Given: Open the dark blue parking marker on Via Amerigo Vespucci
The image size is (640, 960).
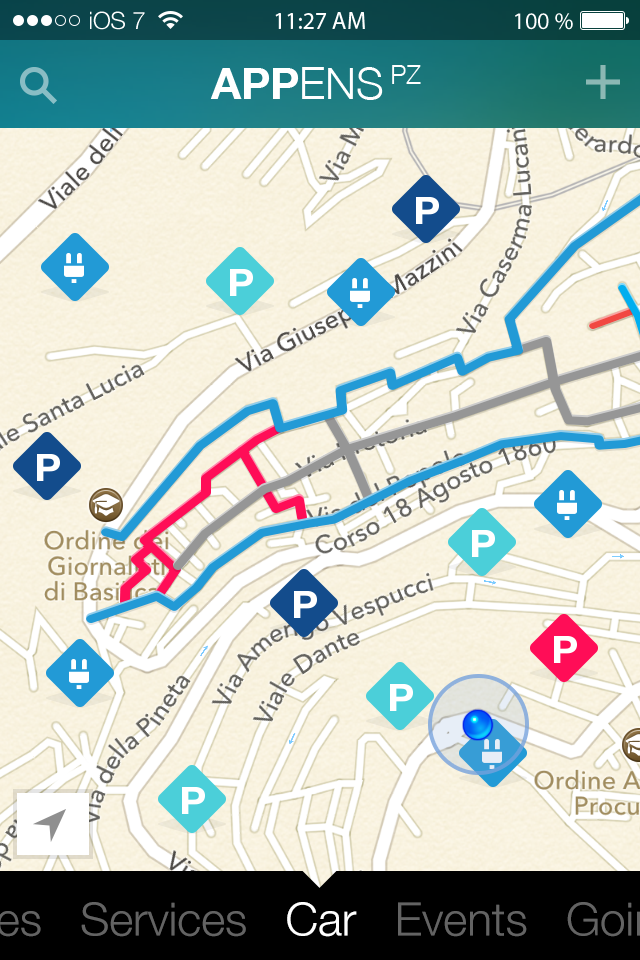Looking at the screenshot, I should [303, 603].
